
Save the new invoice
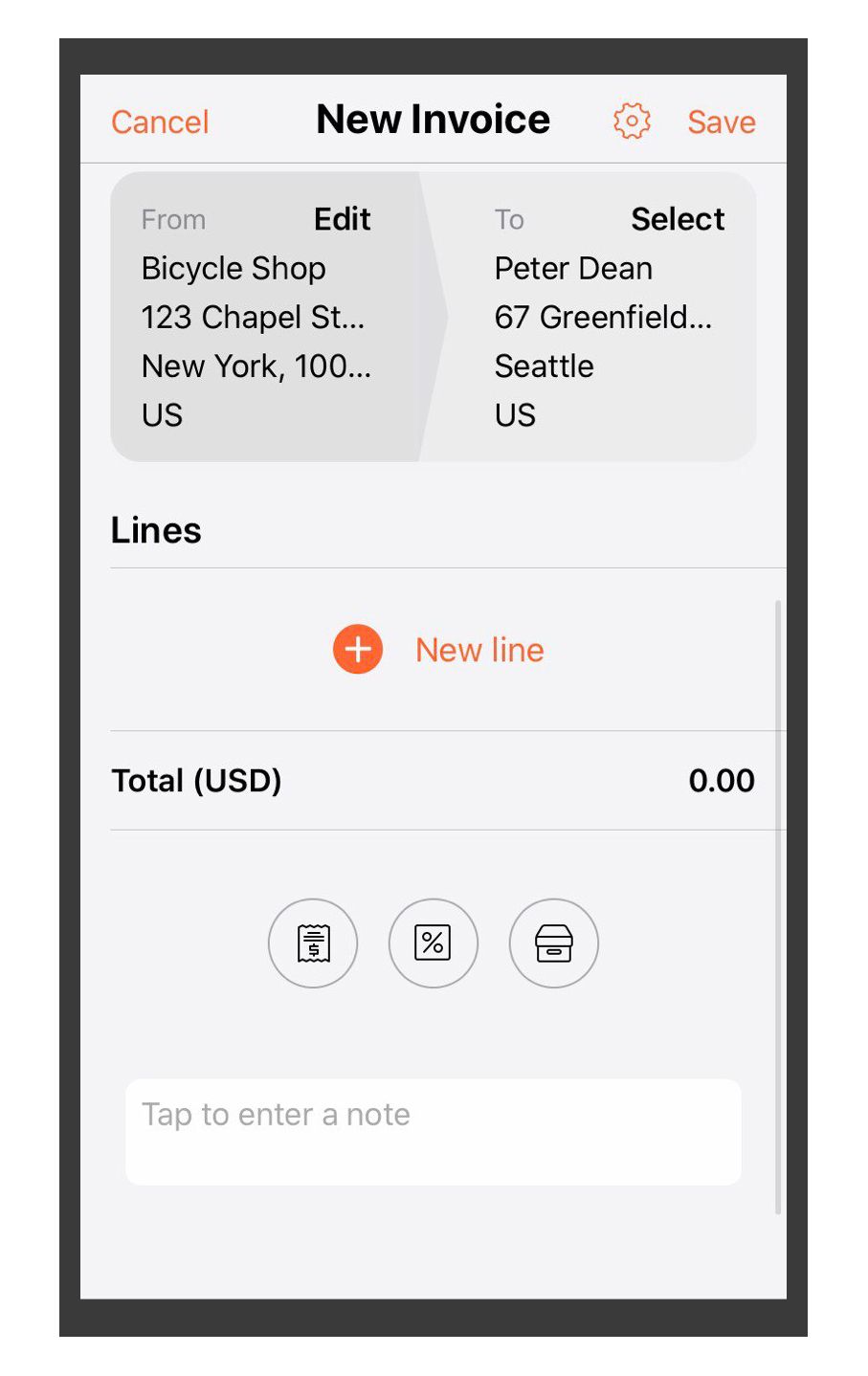(722, 122)
